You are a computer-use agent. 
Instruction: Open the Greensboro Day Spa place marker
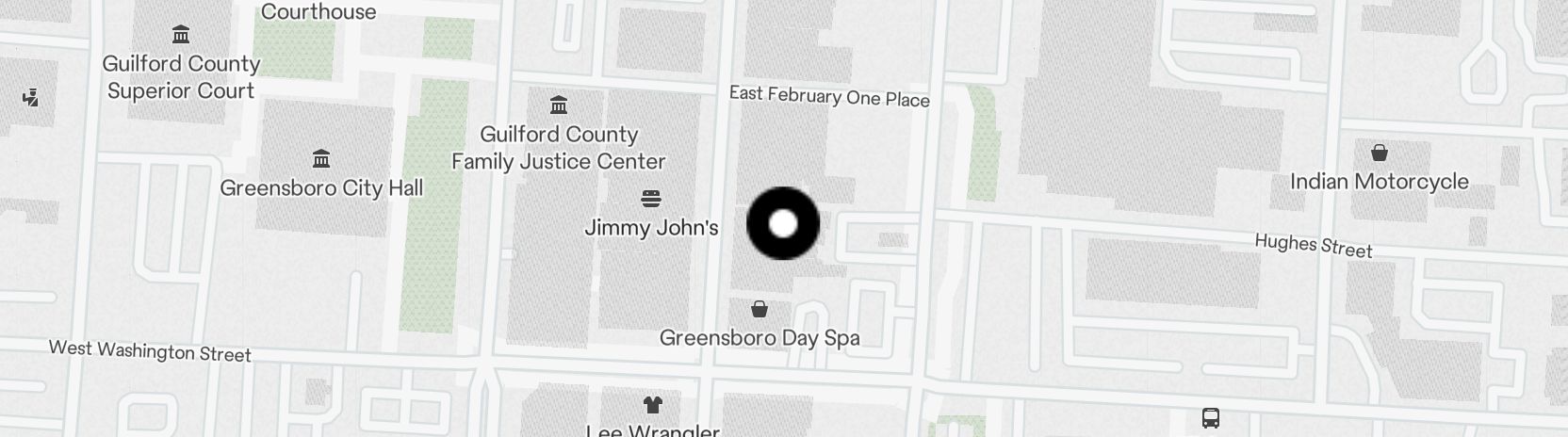[759, 309]
